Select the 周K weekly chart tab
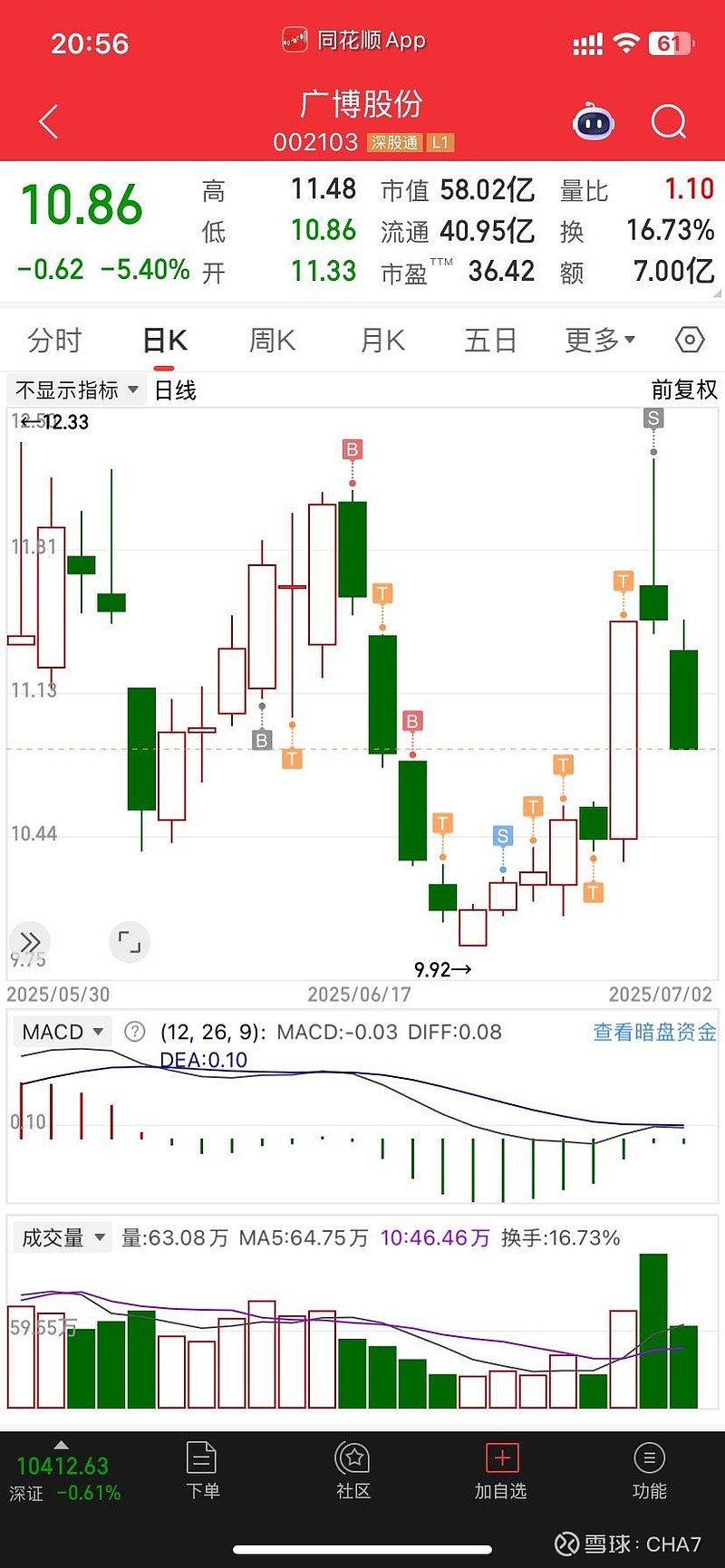Image resolution: width=725 pixels, height=1568 pixels. tap(272, 341)
